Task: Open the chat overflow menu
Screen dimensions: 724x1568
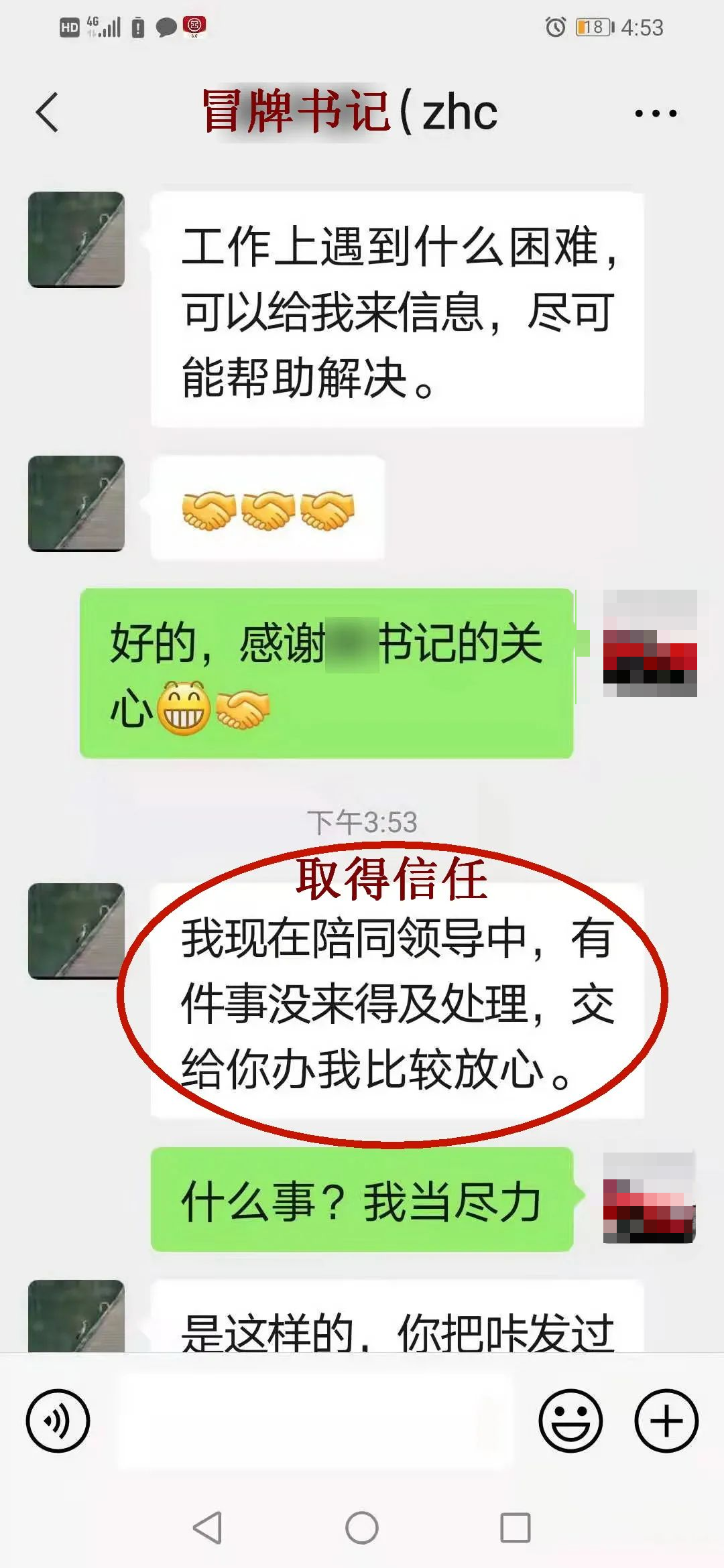Action: [x=656, y=113]
